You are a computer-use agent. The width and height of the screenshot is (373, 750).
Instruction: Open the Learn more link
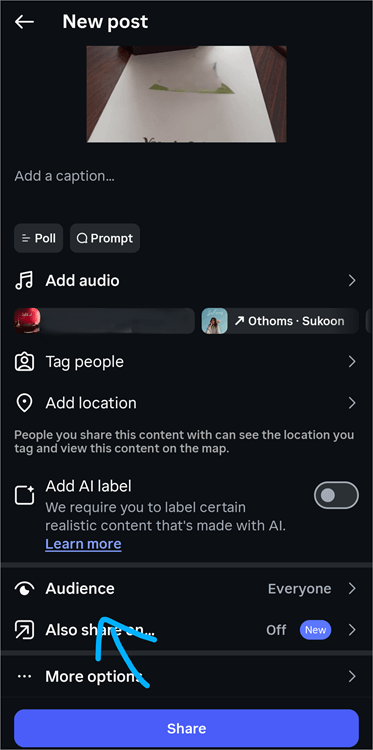83,544
